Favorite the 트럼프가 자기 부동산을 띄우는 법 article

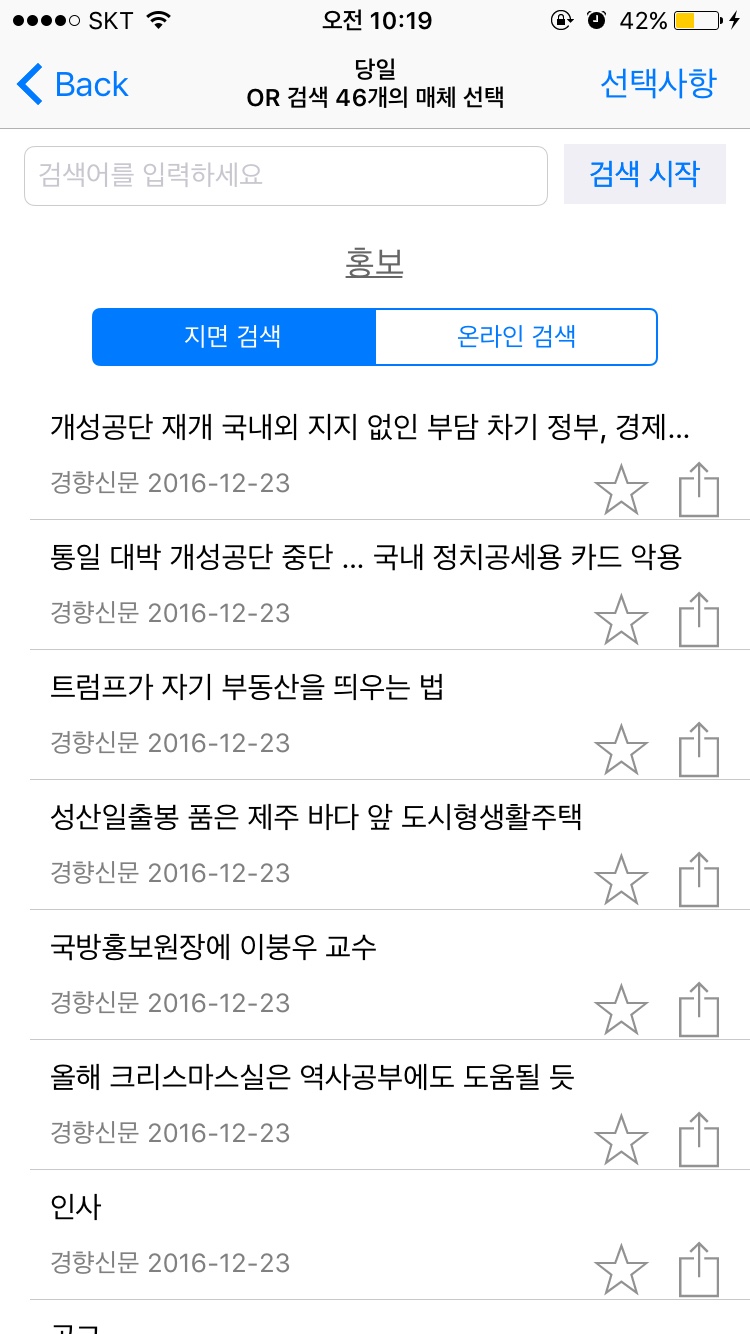621,750
